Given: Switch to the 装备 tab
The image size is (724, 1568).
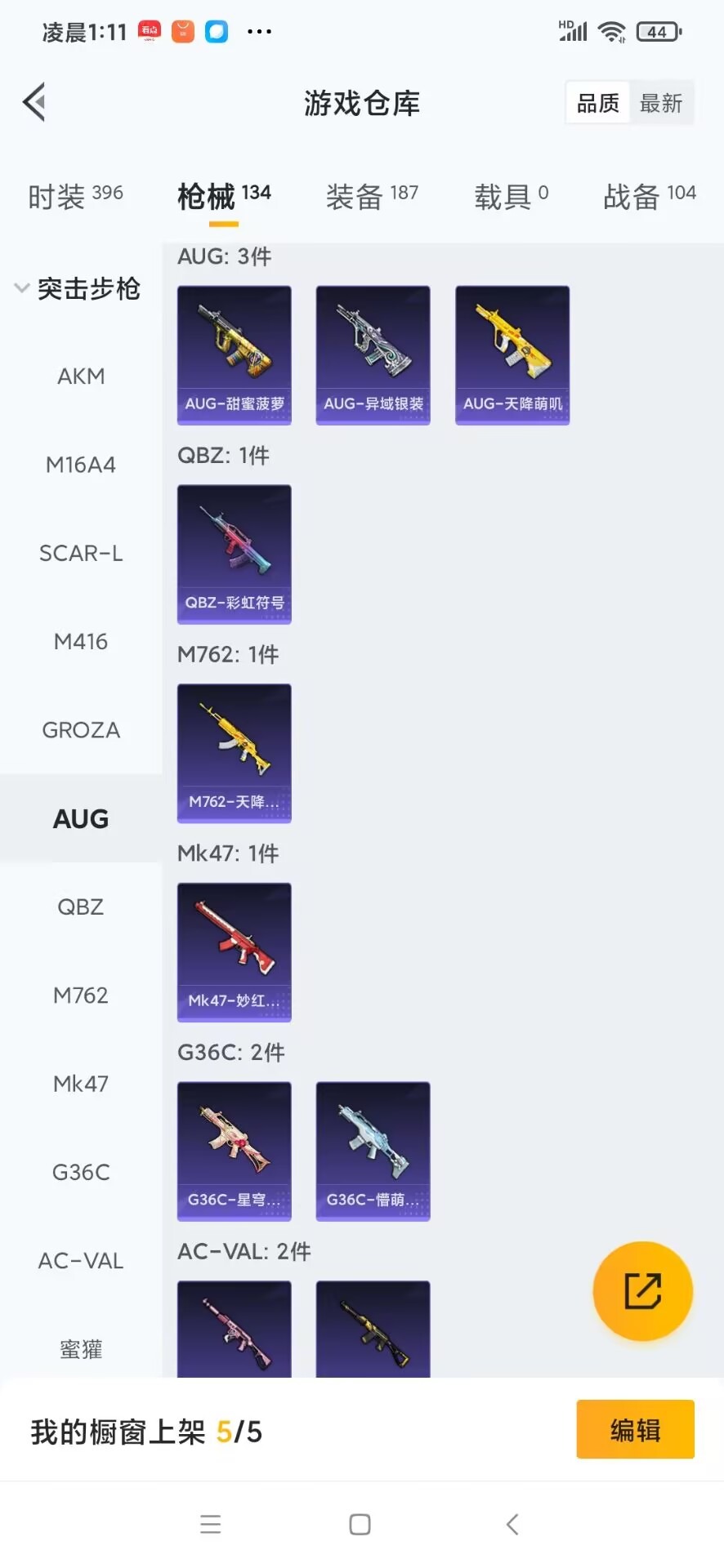Looking at the screenshot, I should [x=372, y=196].
